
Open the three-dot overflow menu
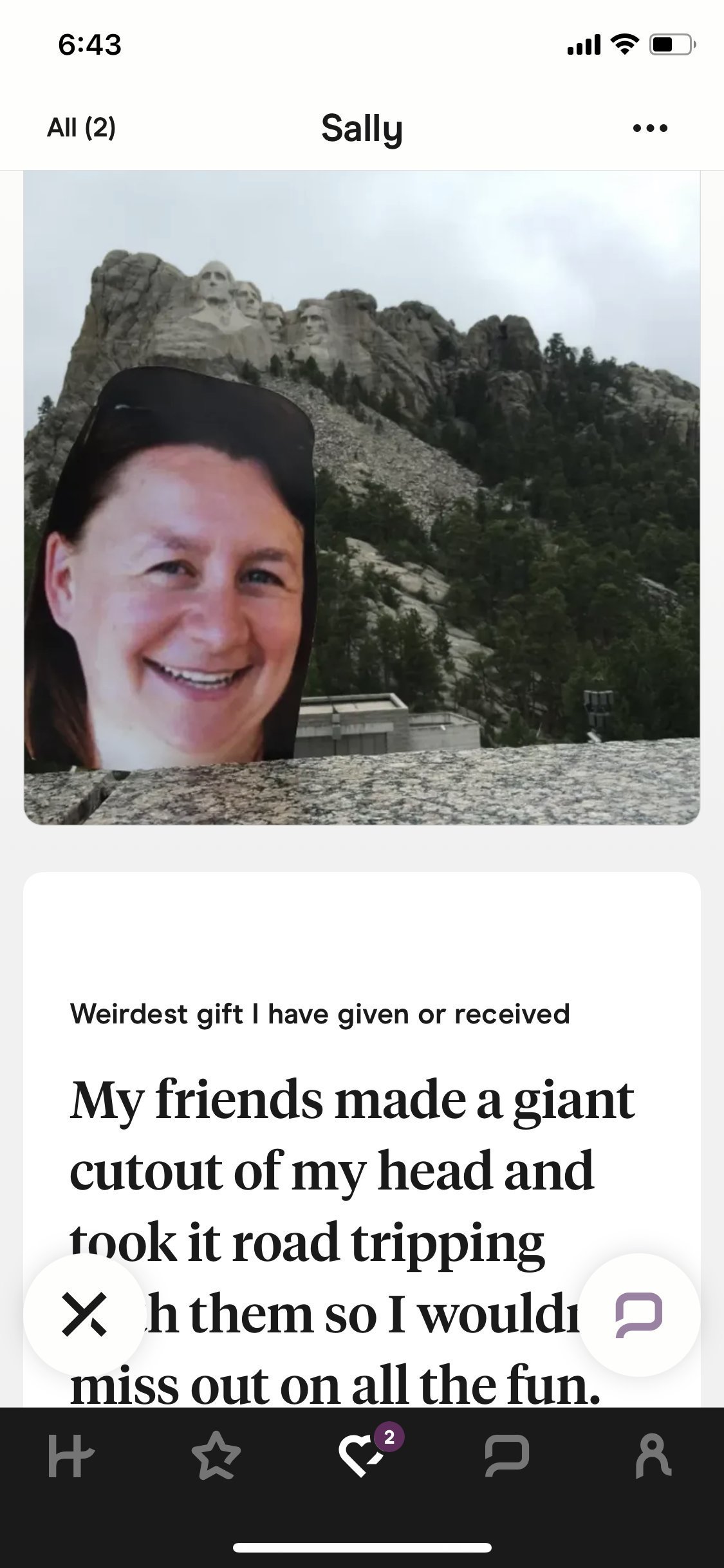pos(650,128)
